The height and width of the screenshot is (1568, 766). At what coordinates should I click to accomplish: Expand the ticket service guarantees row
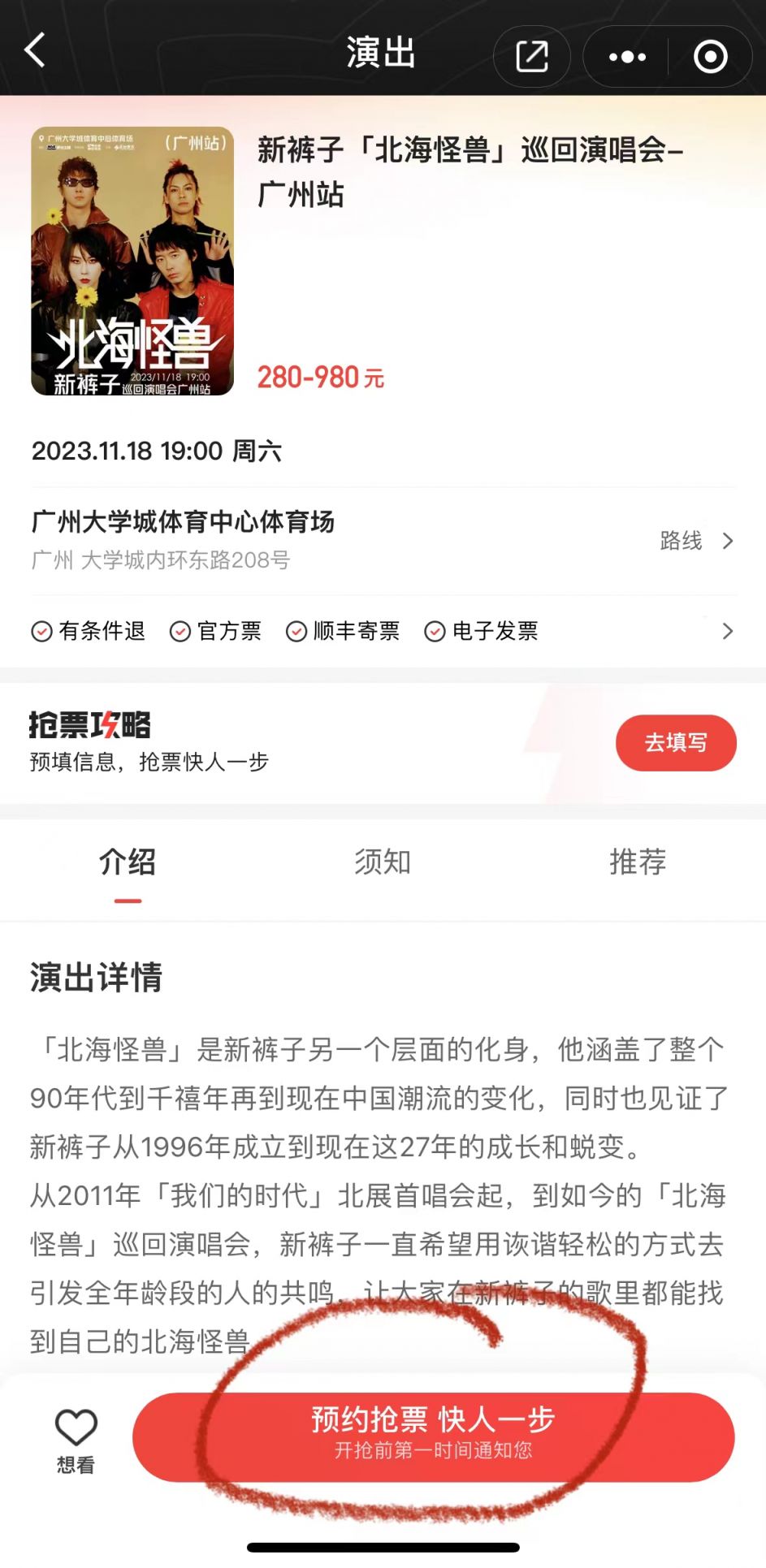click(x=726, y=631)
